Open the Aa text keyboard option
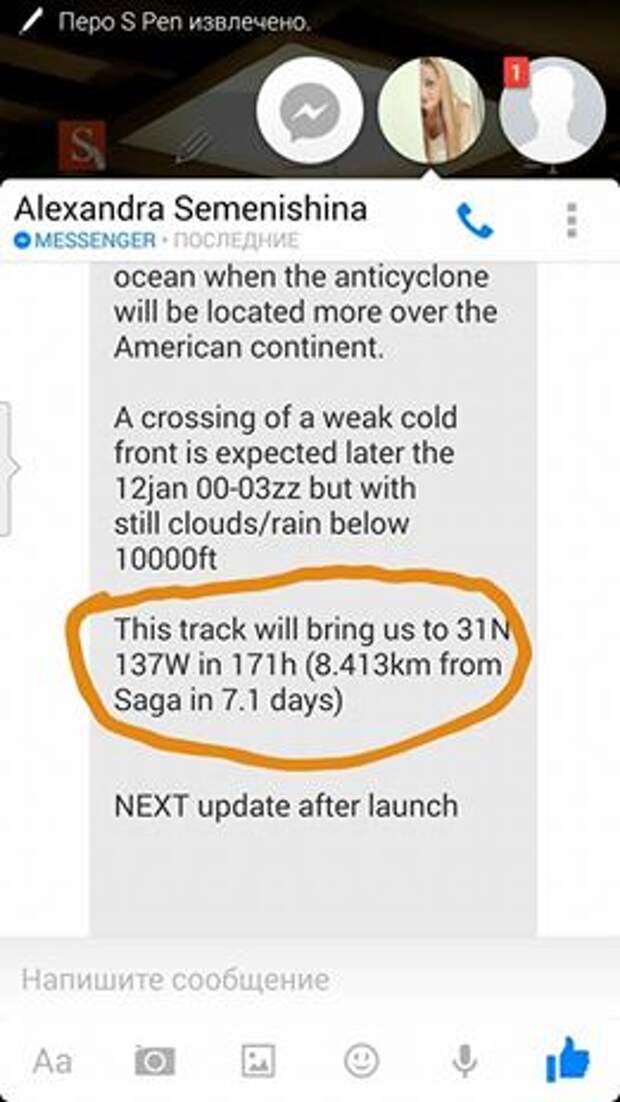Image resolution: width=620 pixels, height=1102 pixels. click(x=52, y=1061)
